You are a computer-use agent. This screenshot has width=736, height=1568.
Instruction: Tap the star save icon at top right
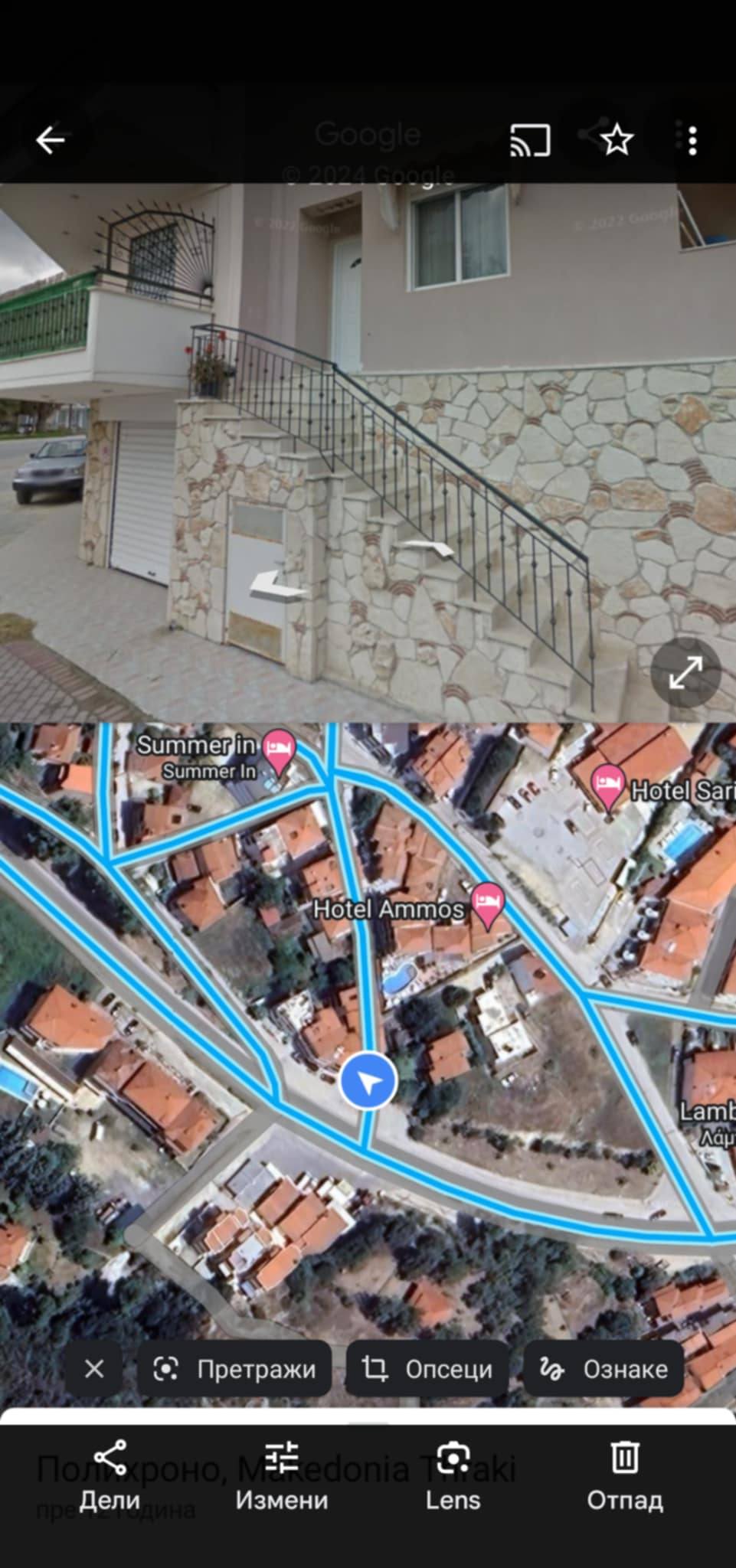tap(617, 139)
